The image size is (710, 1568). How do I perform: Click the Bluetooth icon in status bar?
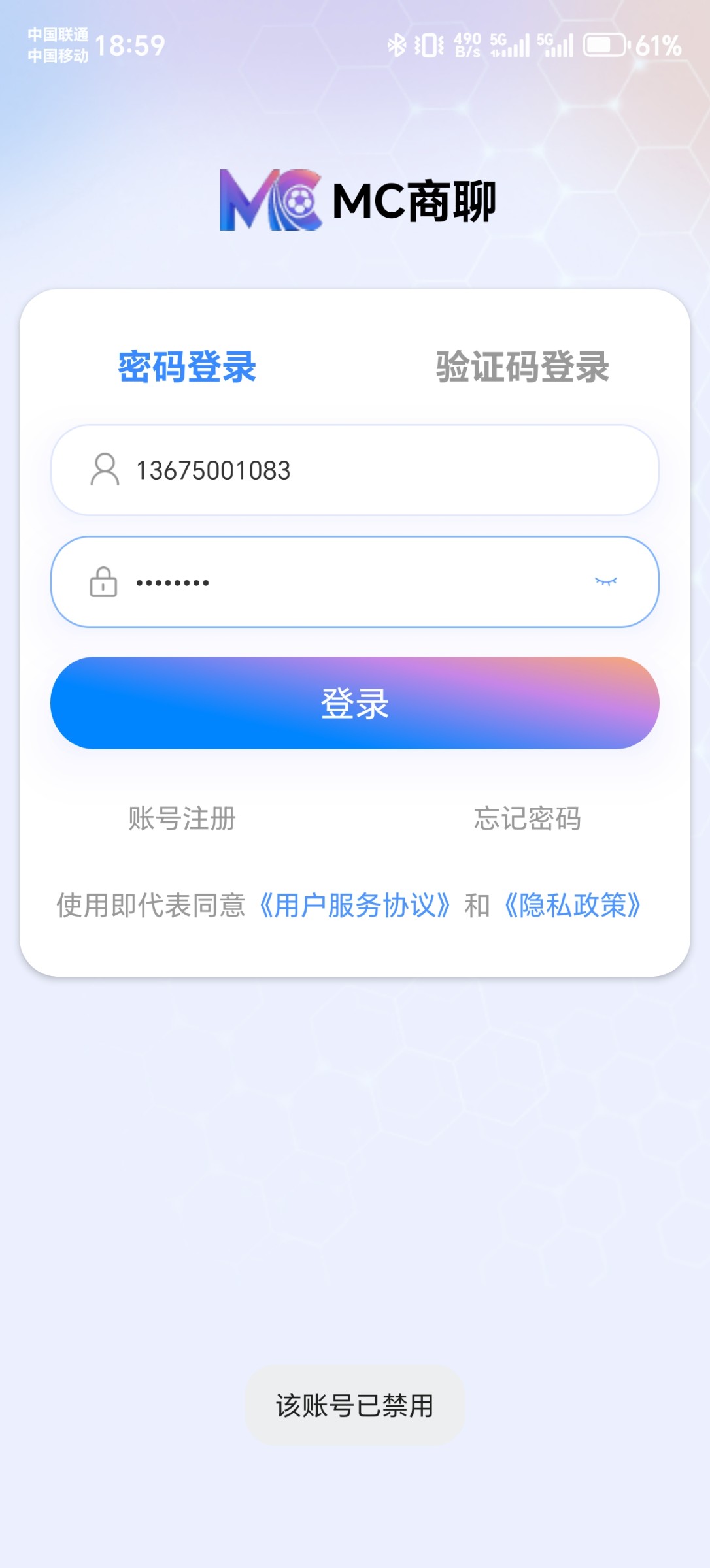[x=397, y=44]
